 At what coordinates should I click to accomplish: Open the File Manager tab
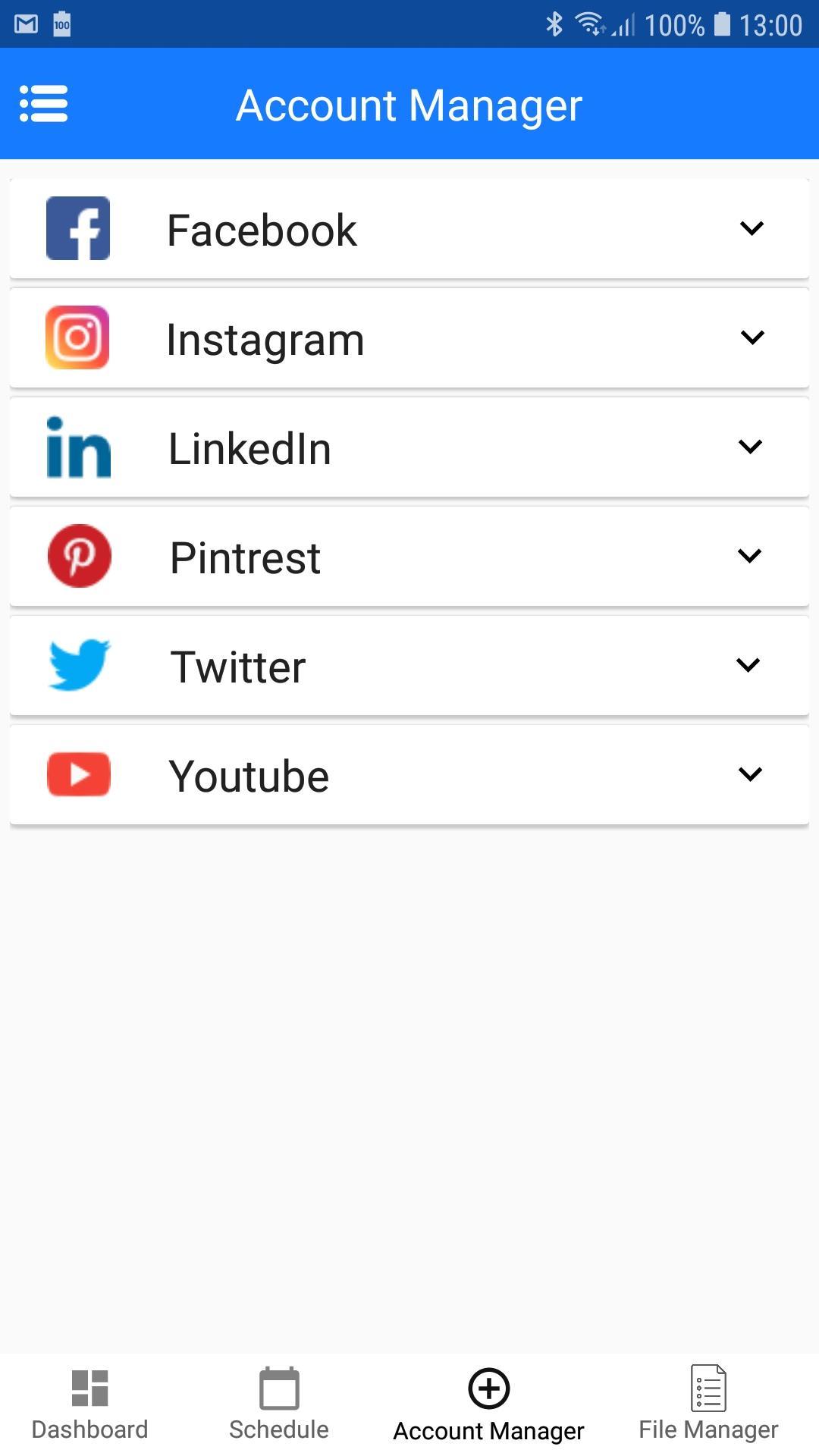(708, 1404)
